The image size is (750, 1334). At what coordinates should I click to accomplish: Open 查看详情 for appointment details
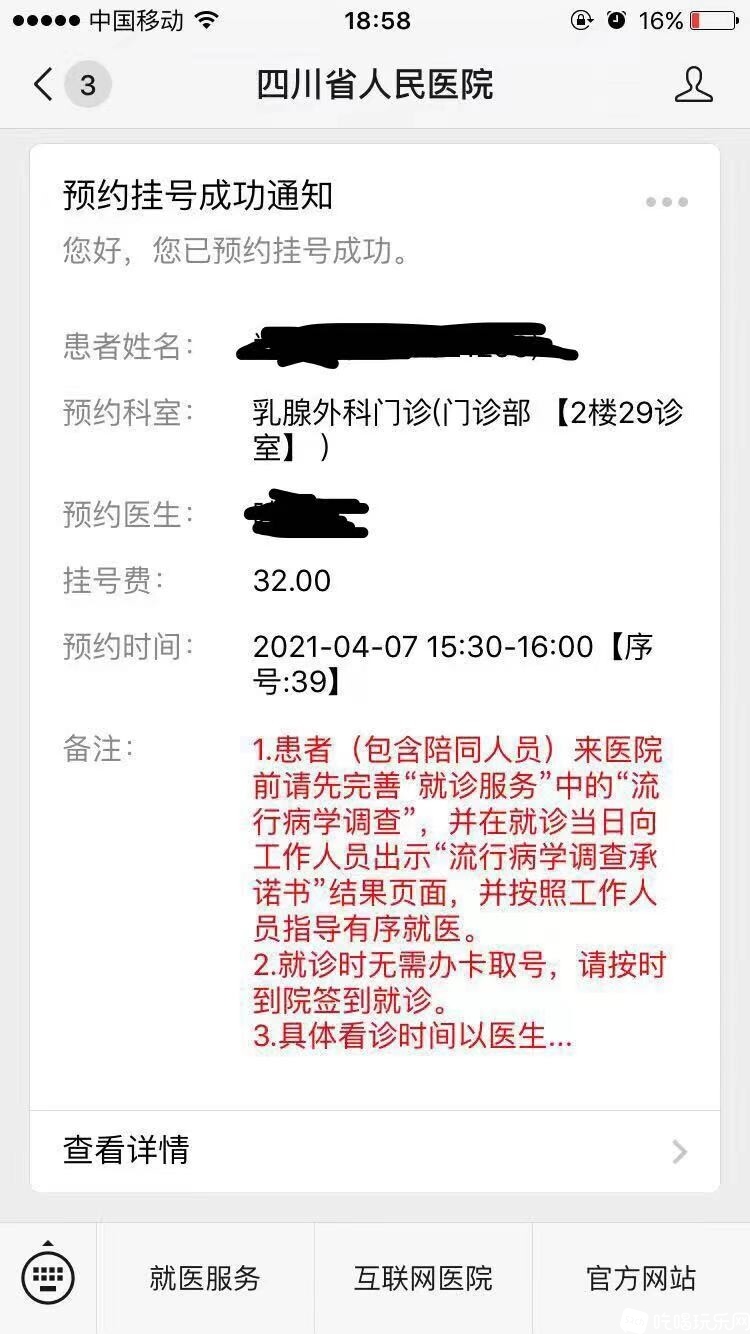pyautogui.click(x=374, y=1150)
